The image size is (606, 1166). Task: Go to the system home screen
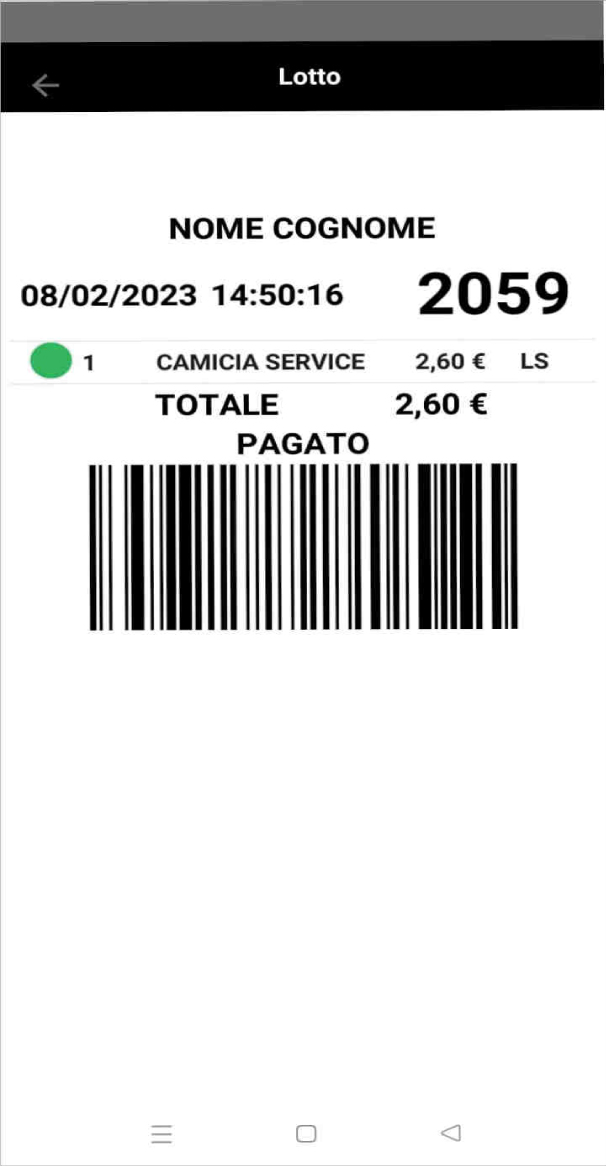306,1133
